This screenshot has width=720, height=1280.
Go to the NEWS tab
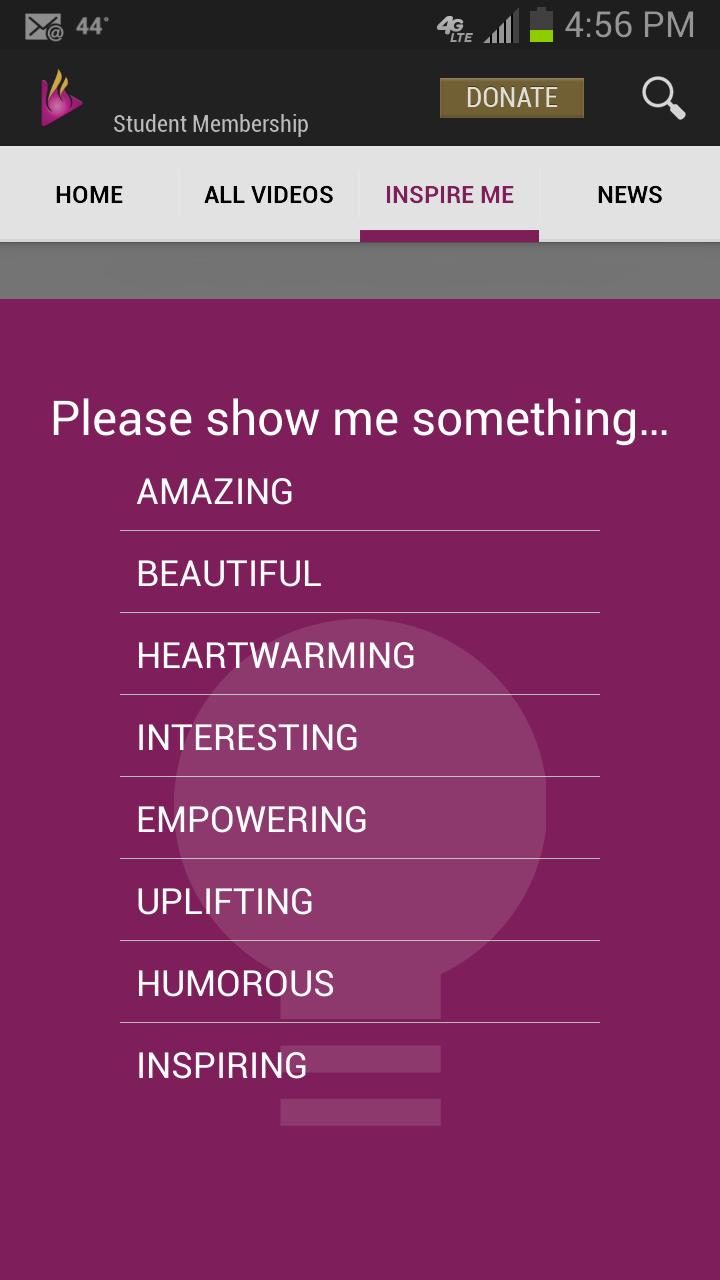630,195
